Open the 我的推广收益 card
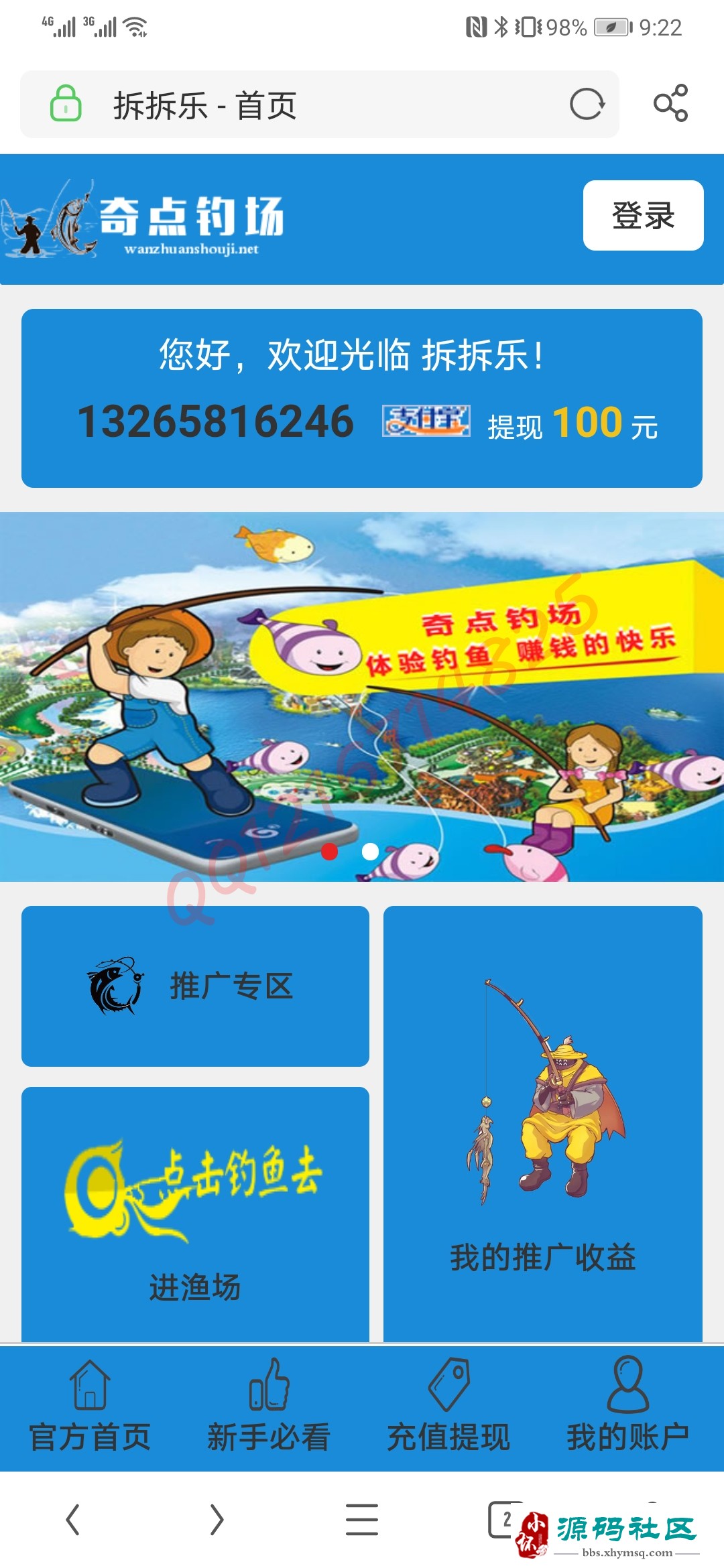Image resolution: width=724 pixels, height=1568 pixels. point(542,1126)
